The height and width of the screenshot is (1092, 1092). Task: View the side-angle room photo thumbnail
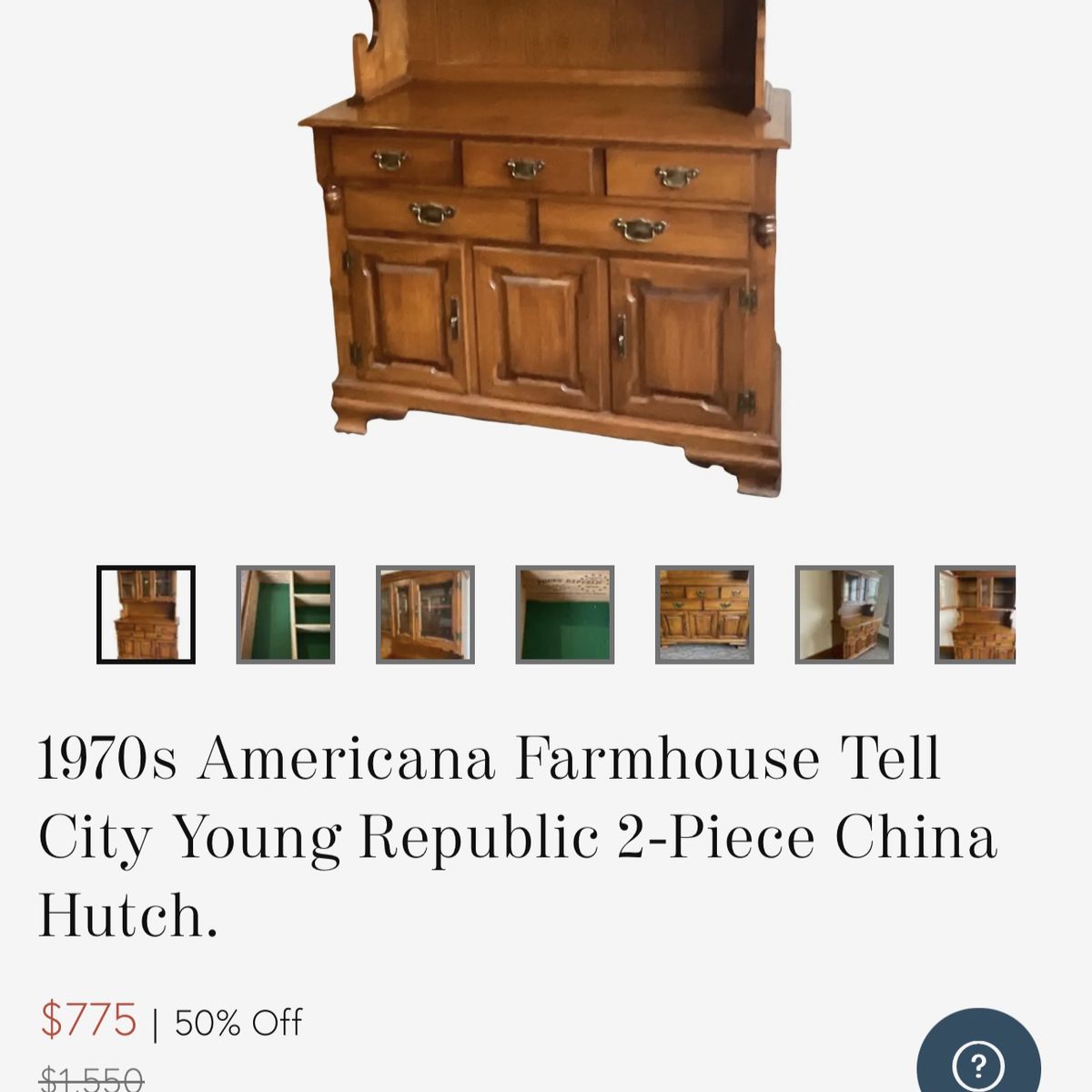coord(844,615)
